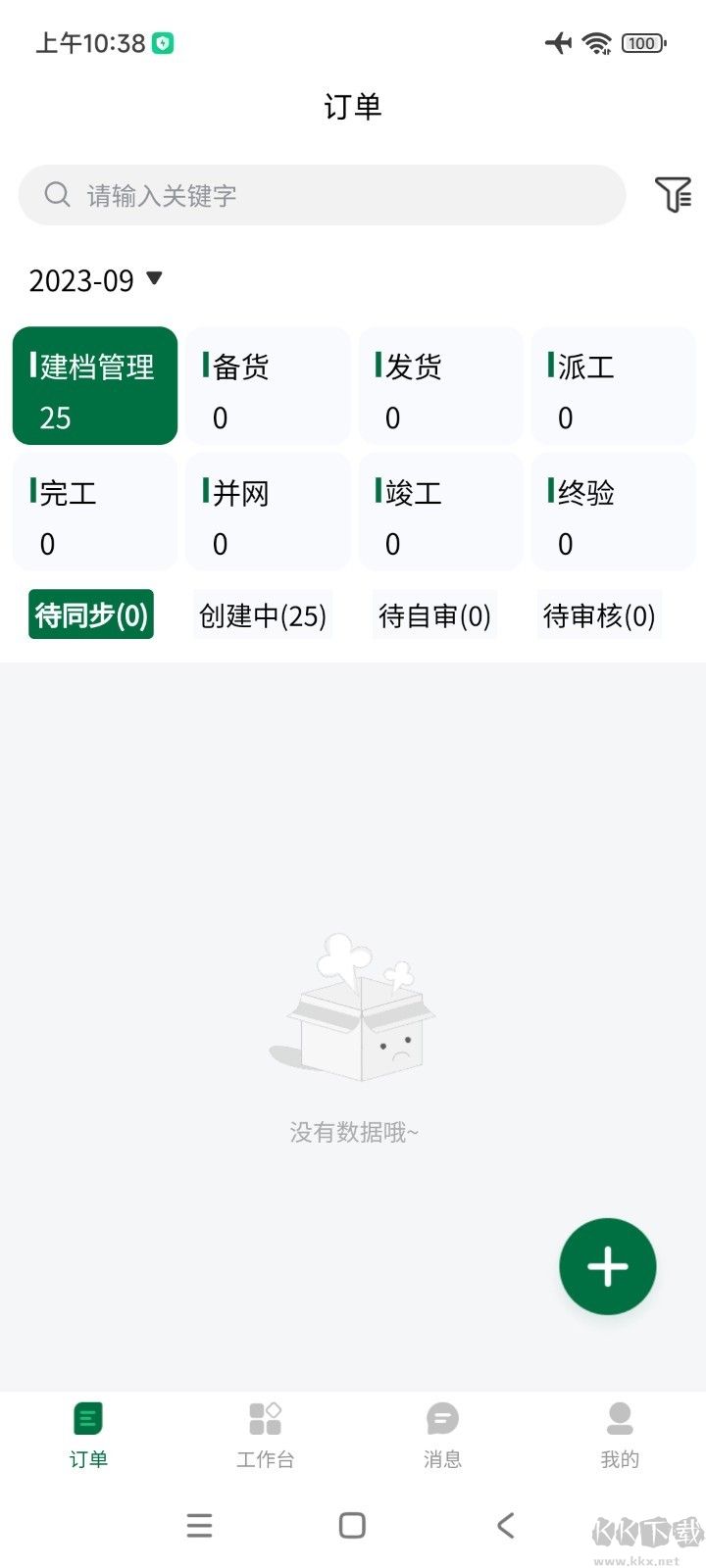Select the 并网 status card
The width and height of the screenshot is (706, 1568).
[268, 512]
